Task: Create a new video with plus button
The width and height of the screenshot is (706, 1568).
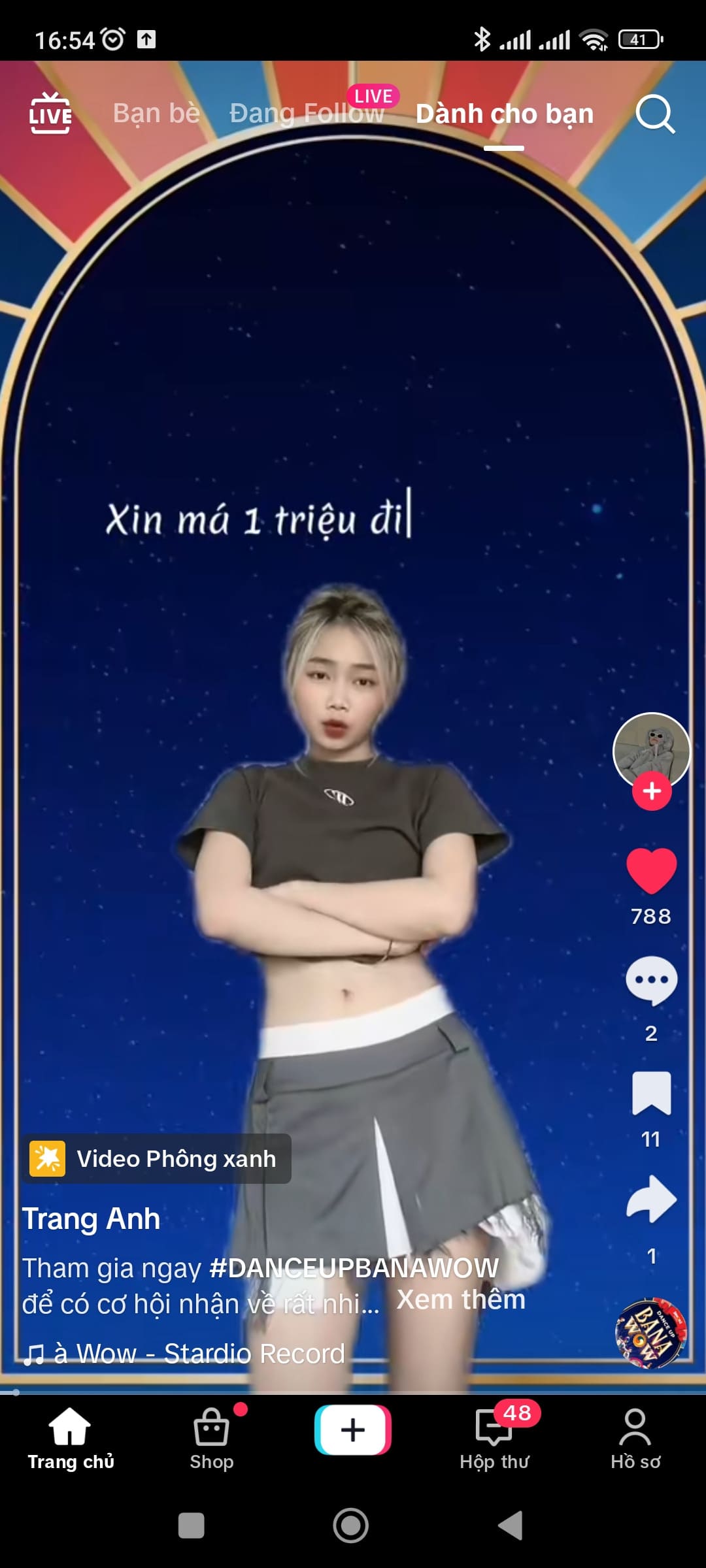Action: pyautogui.click(x=353, y=1429)
